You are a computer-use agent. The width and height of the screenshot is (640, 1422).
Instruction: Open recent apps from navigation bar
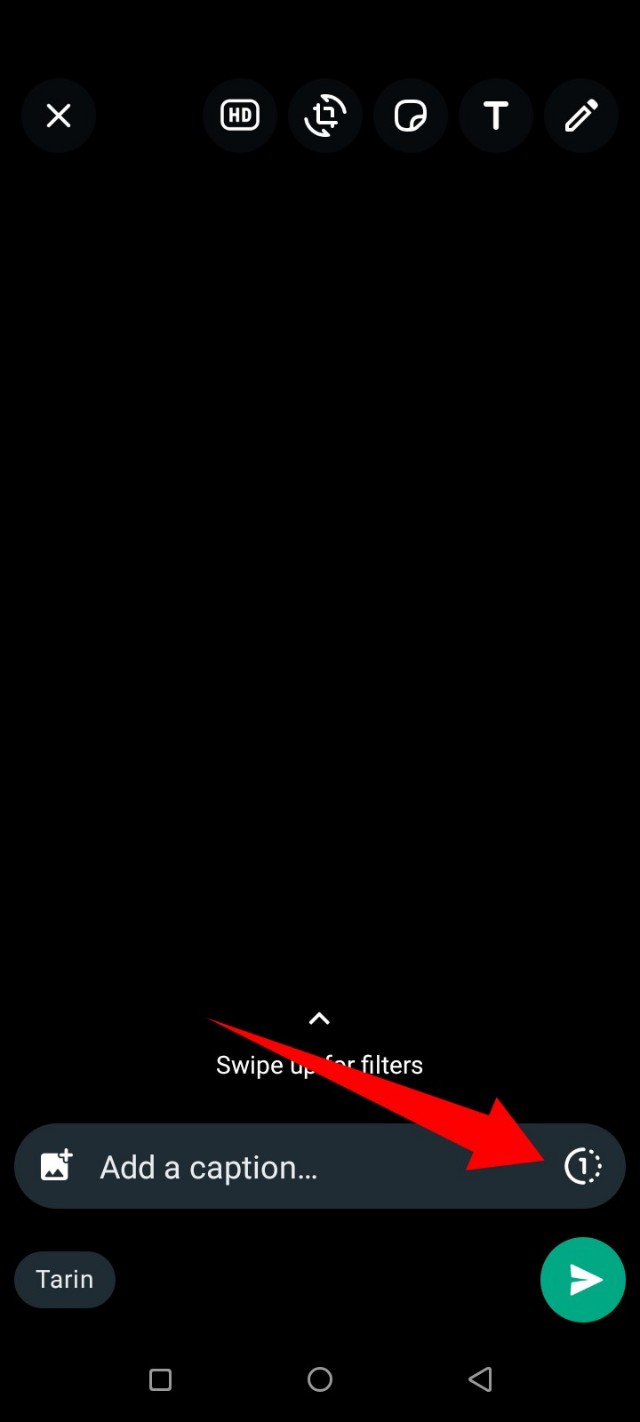(160, 1380)
